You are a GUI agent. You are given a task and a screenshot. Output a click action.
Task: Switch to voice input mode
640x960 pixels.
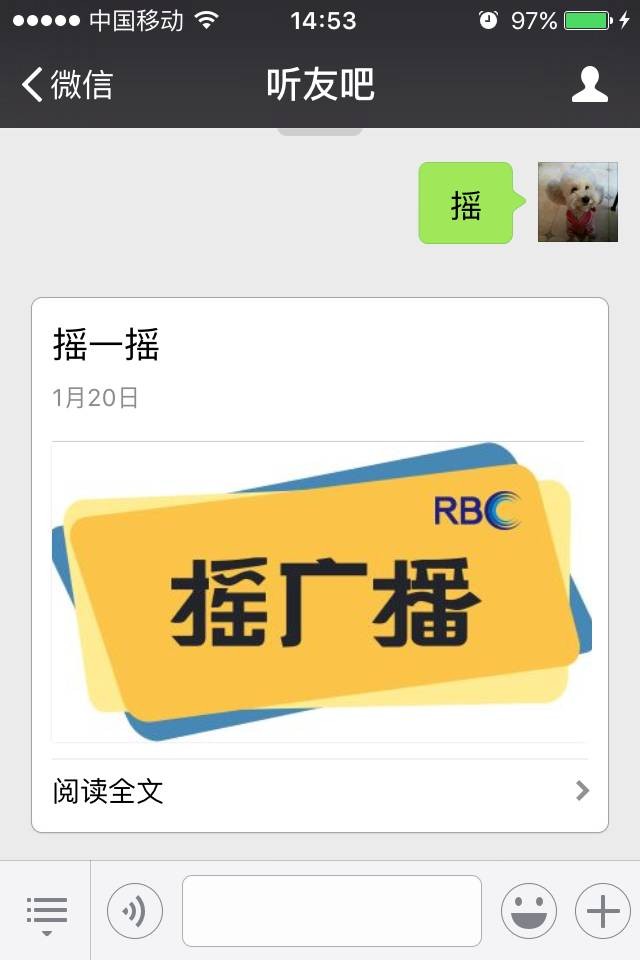[135, 911]
